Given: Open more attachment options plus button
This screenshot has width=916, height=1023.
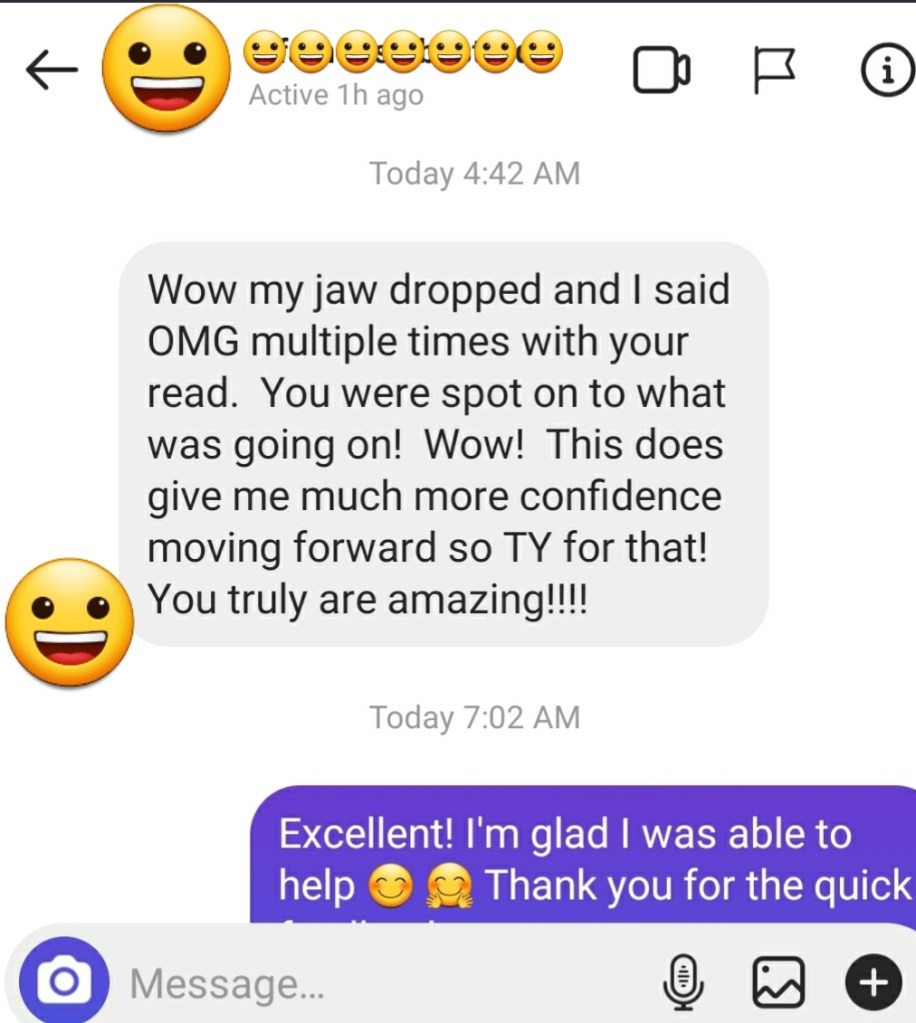Looking at the screenshot, I should click(873, 982).
